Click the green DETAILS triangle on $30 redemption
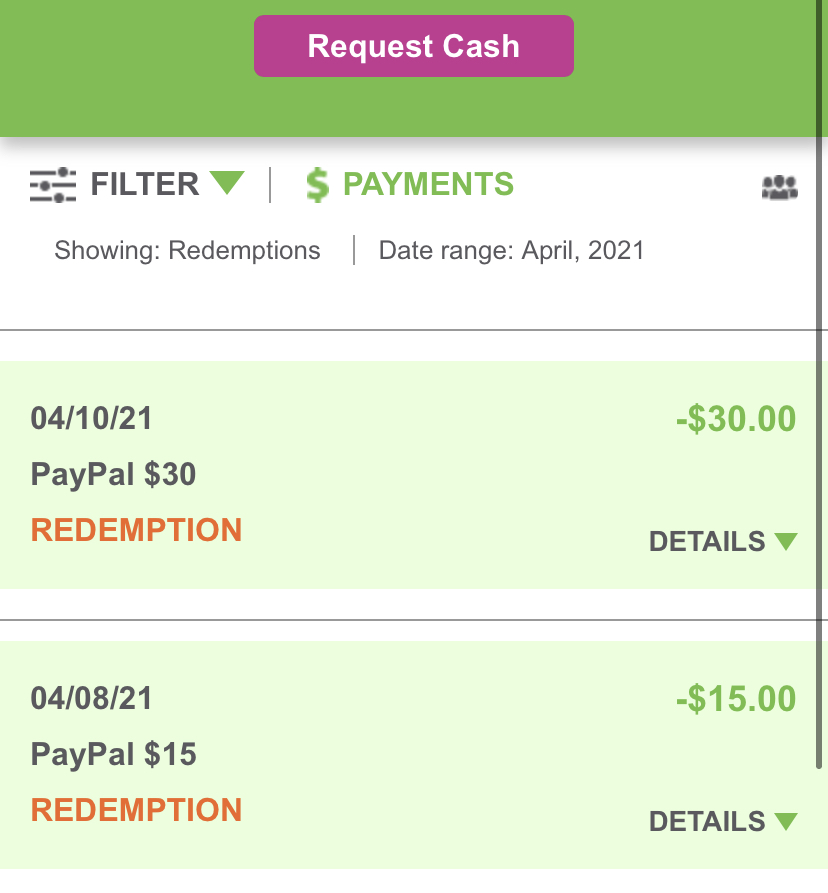The image size is (828, 893). [x=789, y=541]
